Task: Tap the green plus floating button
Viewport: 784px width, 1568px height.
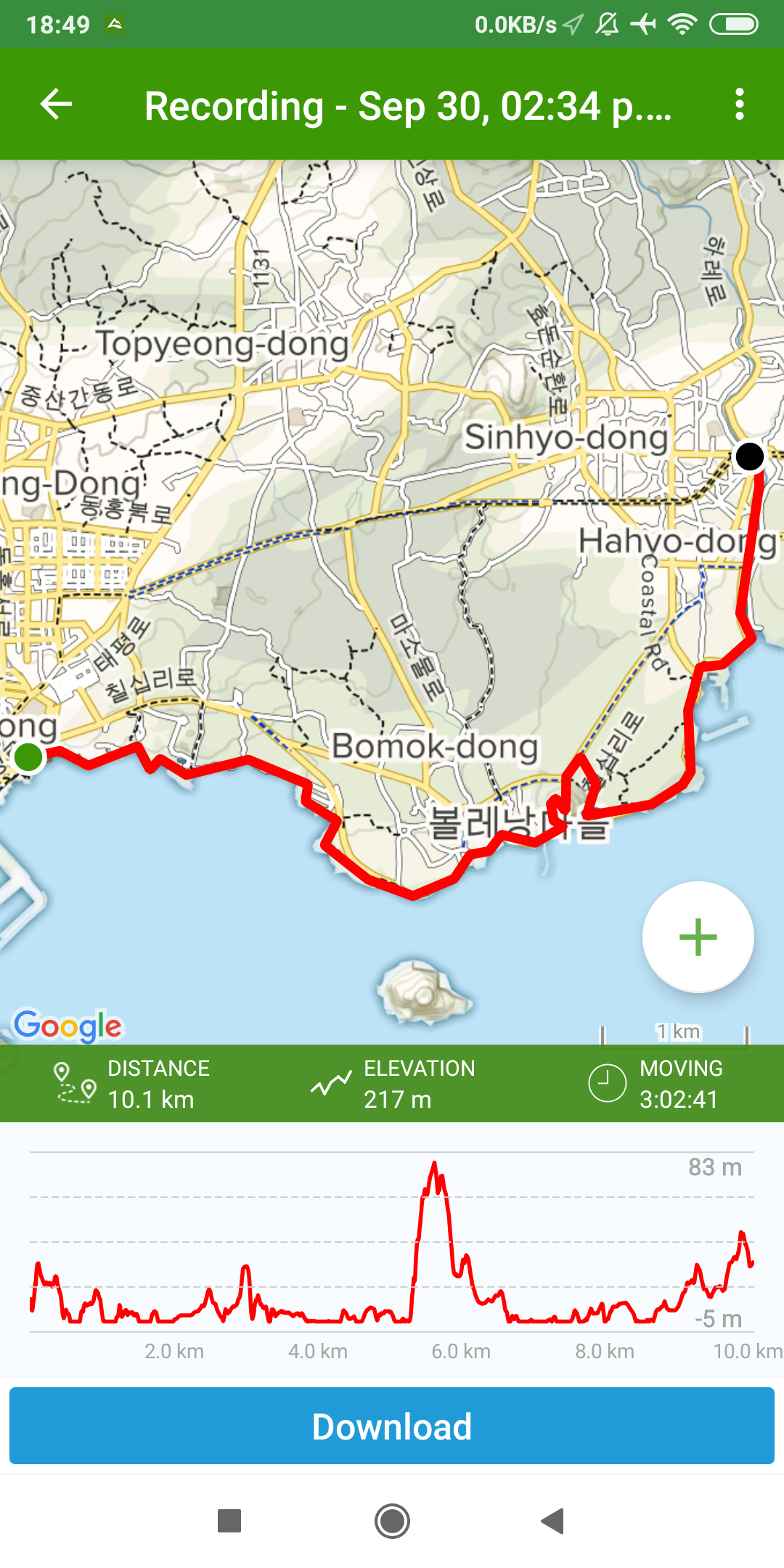Action: [698, 936]
